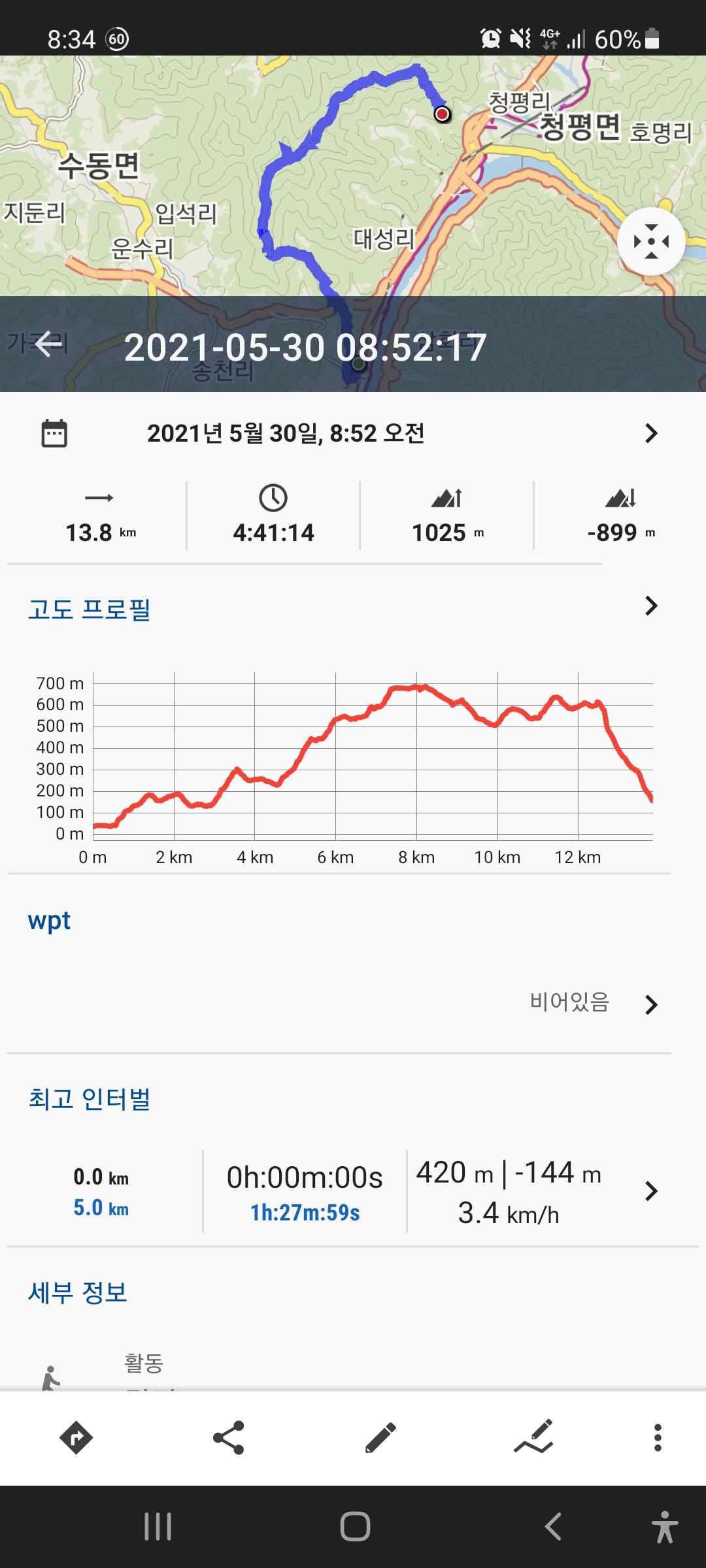Open the wpt list showing 비어있음
This screenshot has width=706, height=1568.
(x=650, y=1004)
